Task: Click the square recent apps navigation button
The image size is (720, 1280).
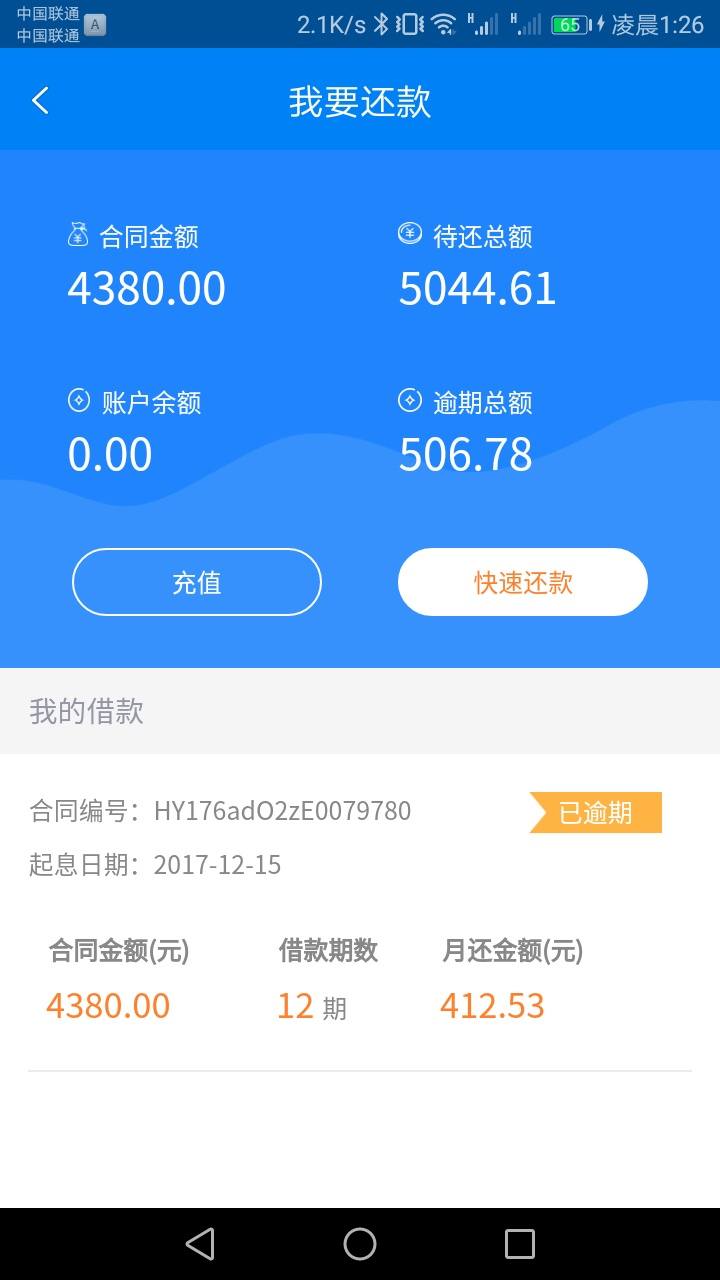Action: tap(519, 1243)
